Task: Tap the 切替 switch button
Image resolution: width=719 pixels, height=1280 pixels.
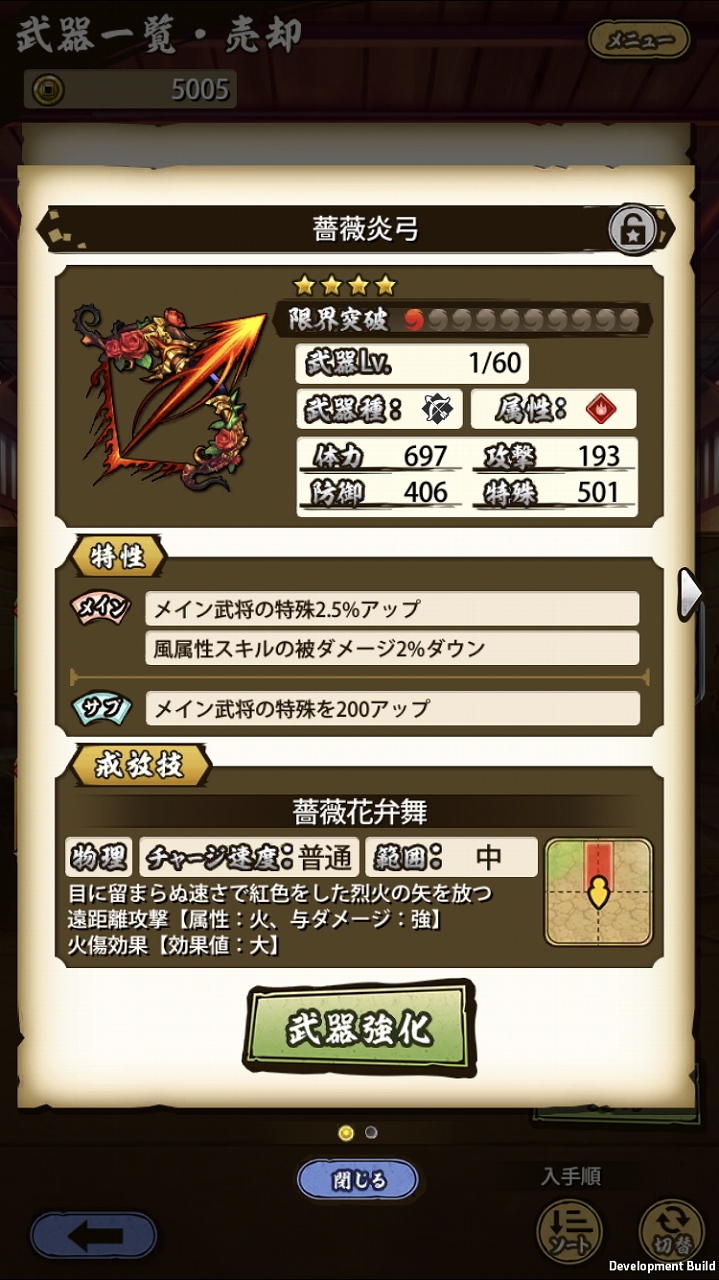Action: [x=672, y=1230]
